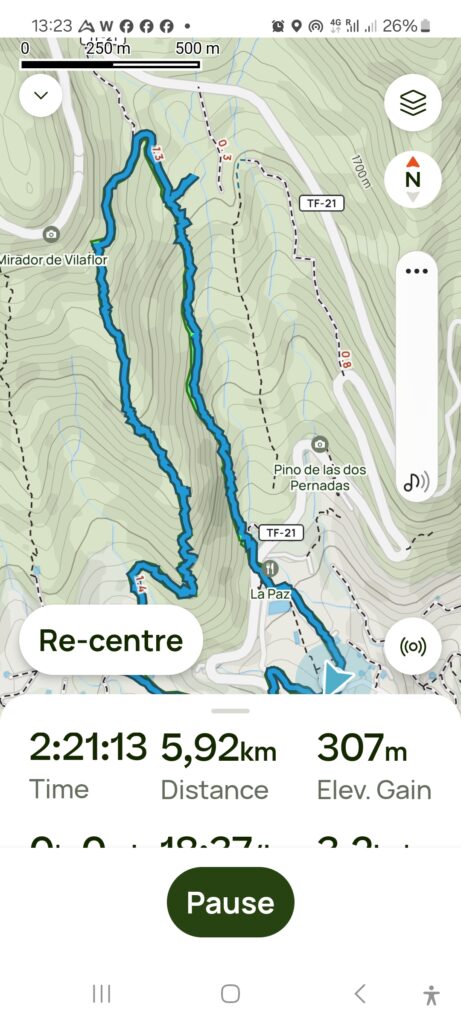Screen dimensions: 461x1024
Task: Open recent apps from navigation bar
Action: pos(101,994)
